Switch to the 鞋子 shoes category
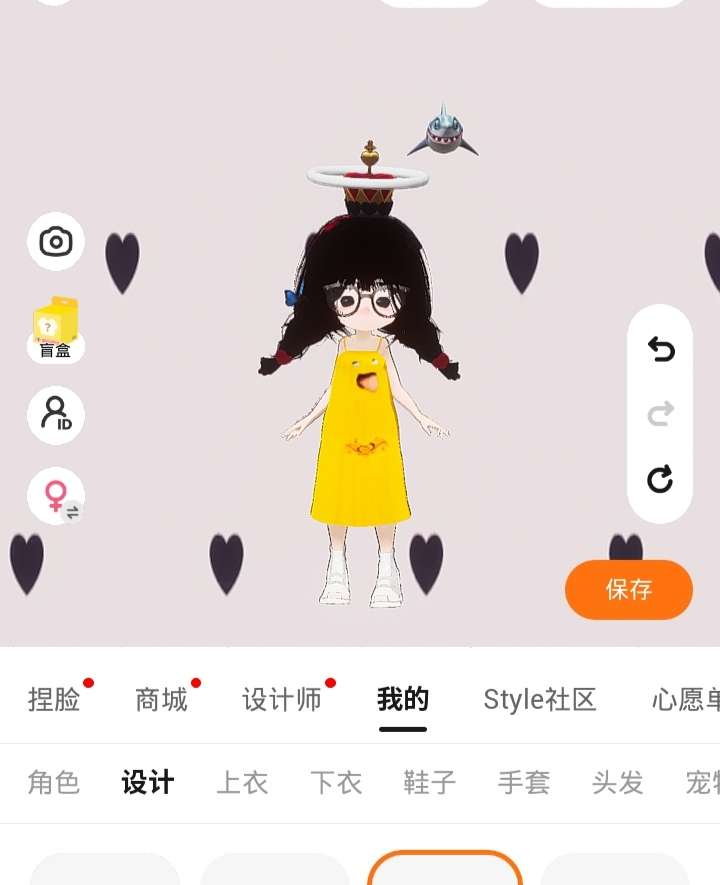The width and height of the screenshot is (720, 885). click(x=430, y=782)
